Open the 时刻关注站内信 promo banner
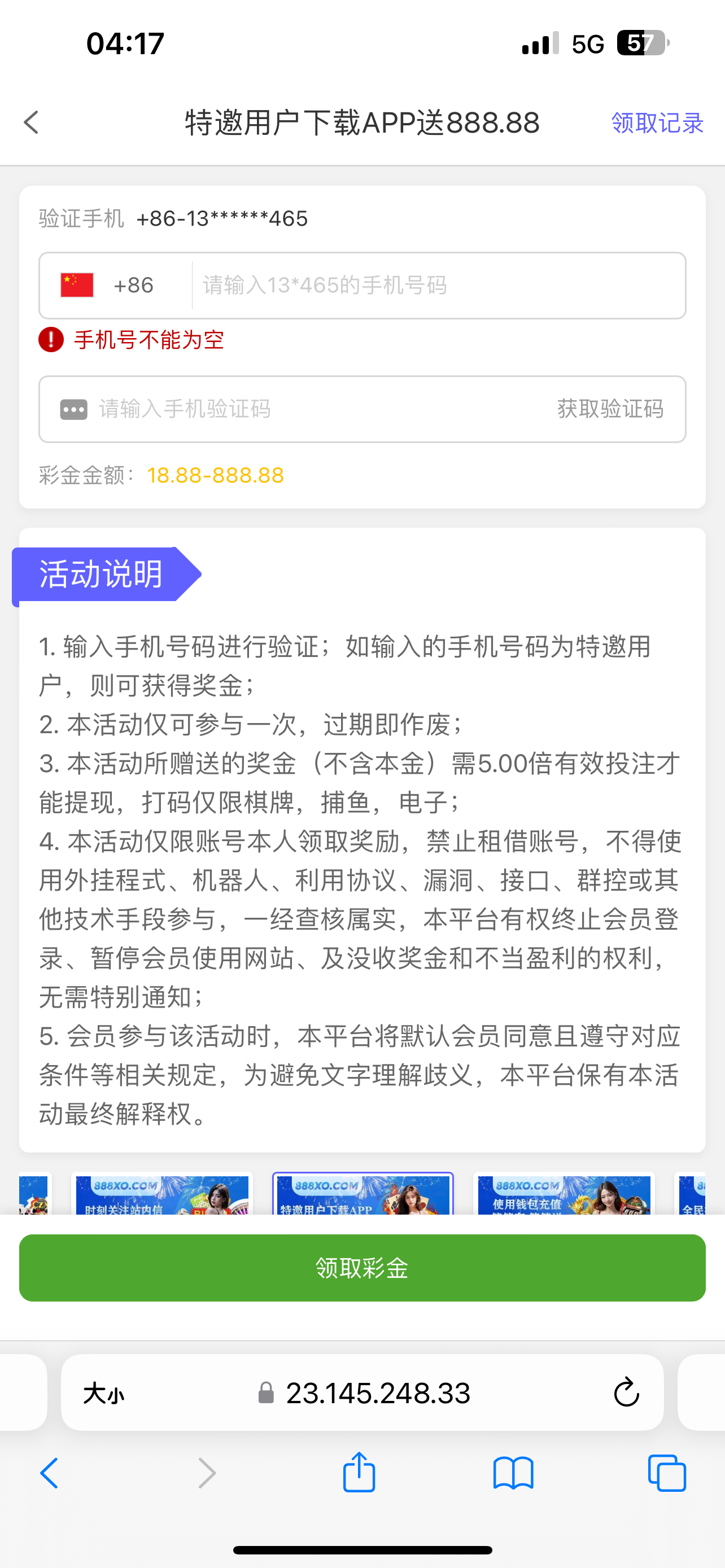The width and height of the screenshot is (725, 1568). pos(162,1194)
